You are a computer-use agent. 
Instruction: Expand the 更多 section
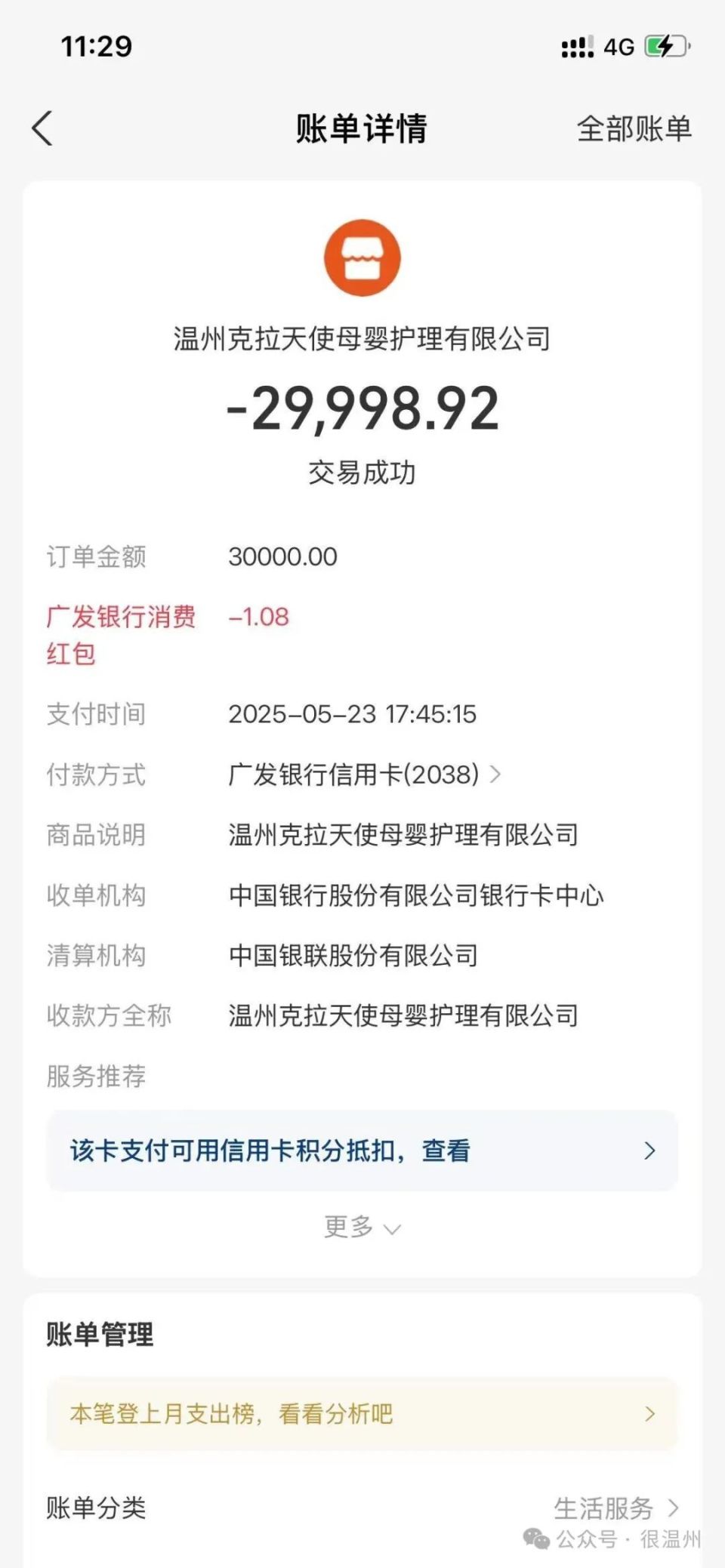point(362,1227)
